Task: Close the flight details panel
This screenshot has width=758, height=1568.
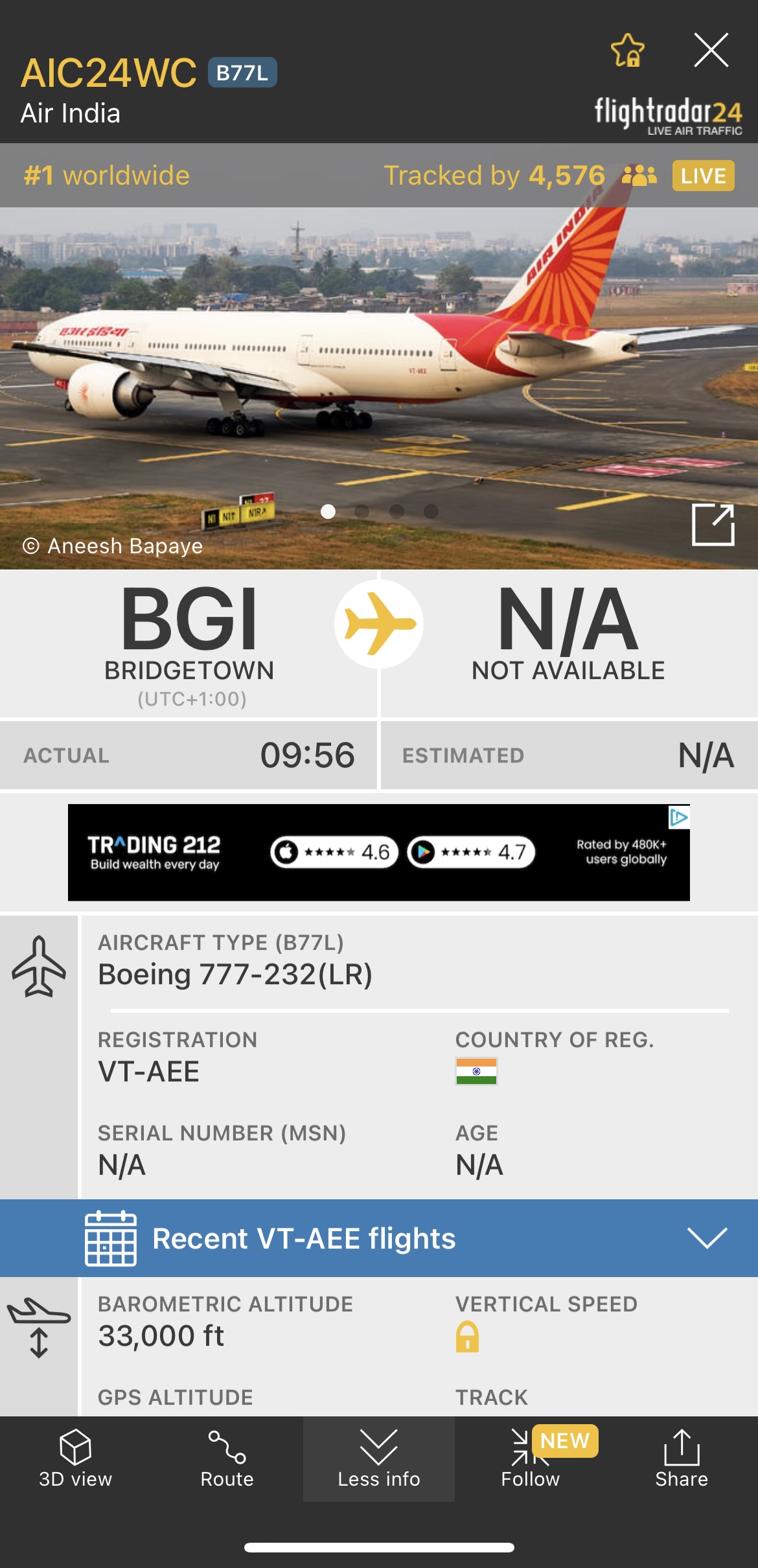Action: pyautogui.click(x=711, y=51)
